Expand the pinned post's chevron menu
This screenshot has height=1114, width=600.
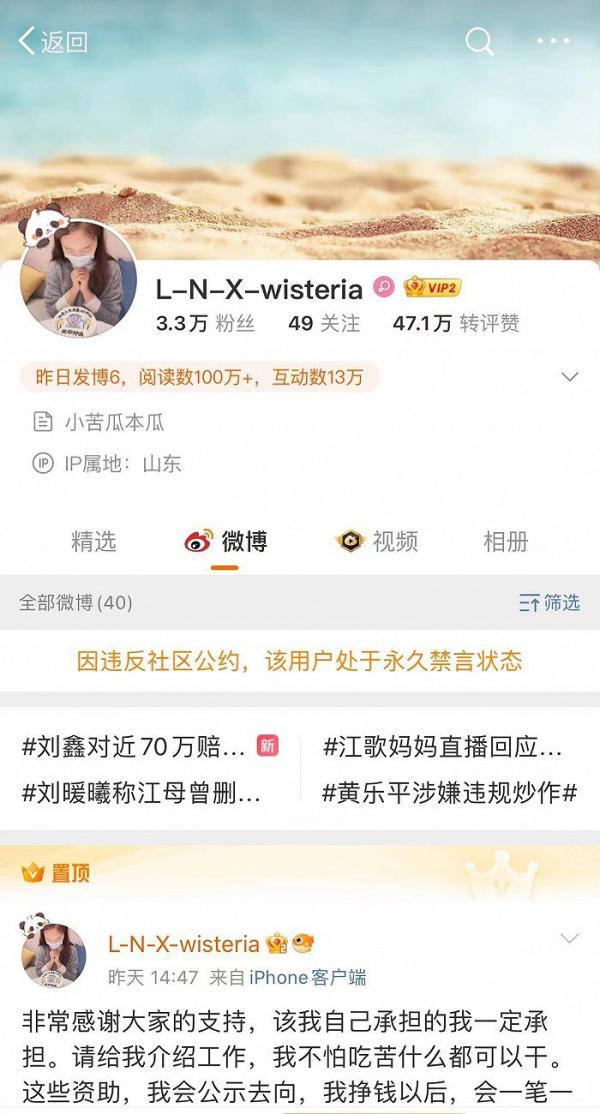(569, 939)
